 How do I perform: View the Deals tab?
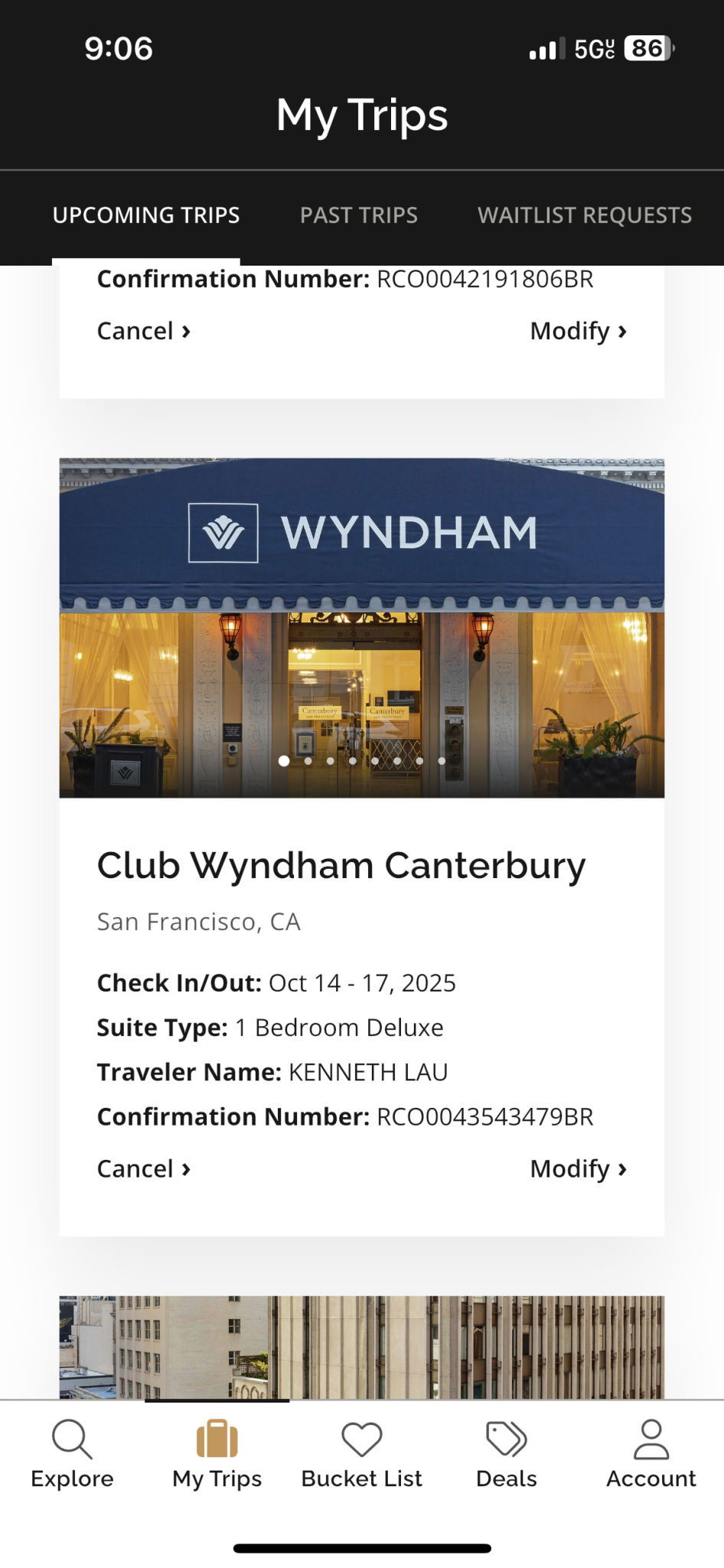(x=507, y=1453)
